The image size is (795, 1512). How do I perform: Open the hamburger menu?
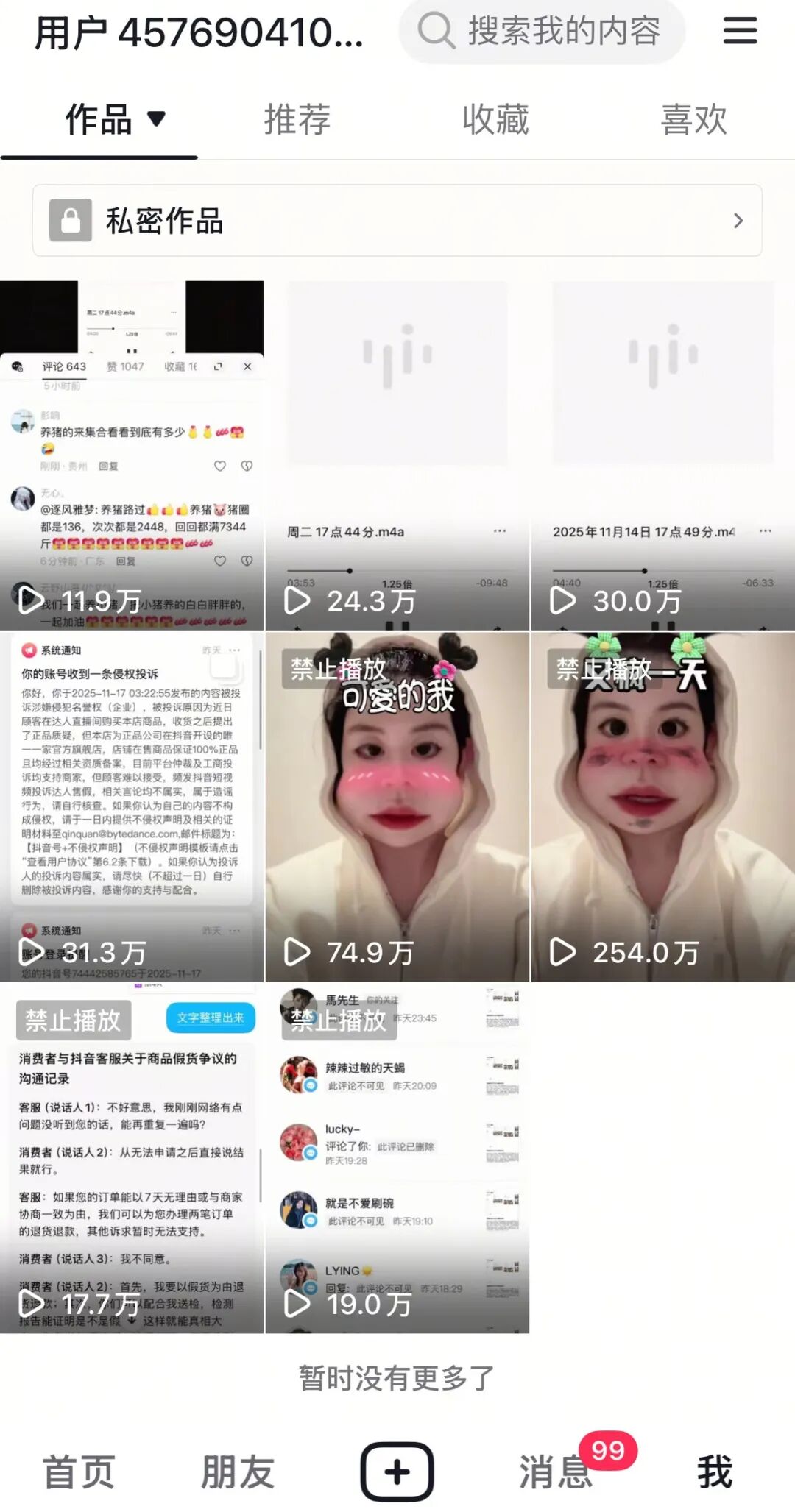click(740, 31)
